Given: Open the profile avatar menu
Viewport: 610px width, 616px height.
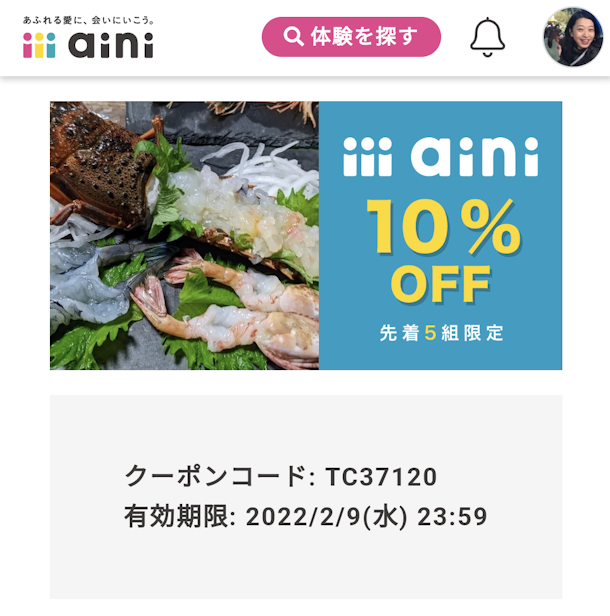Looking at the screenshot, I should coord(572,37).
